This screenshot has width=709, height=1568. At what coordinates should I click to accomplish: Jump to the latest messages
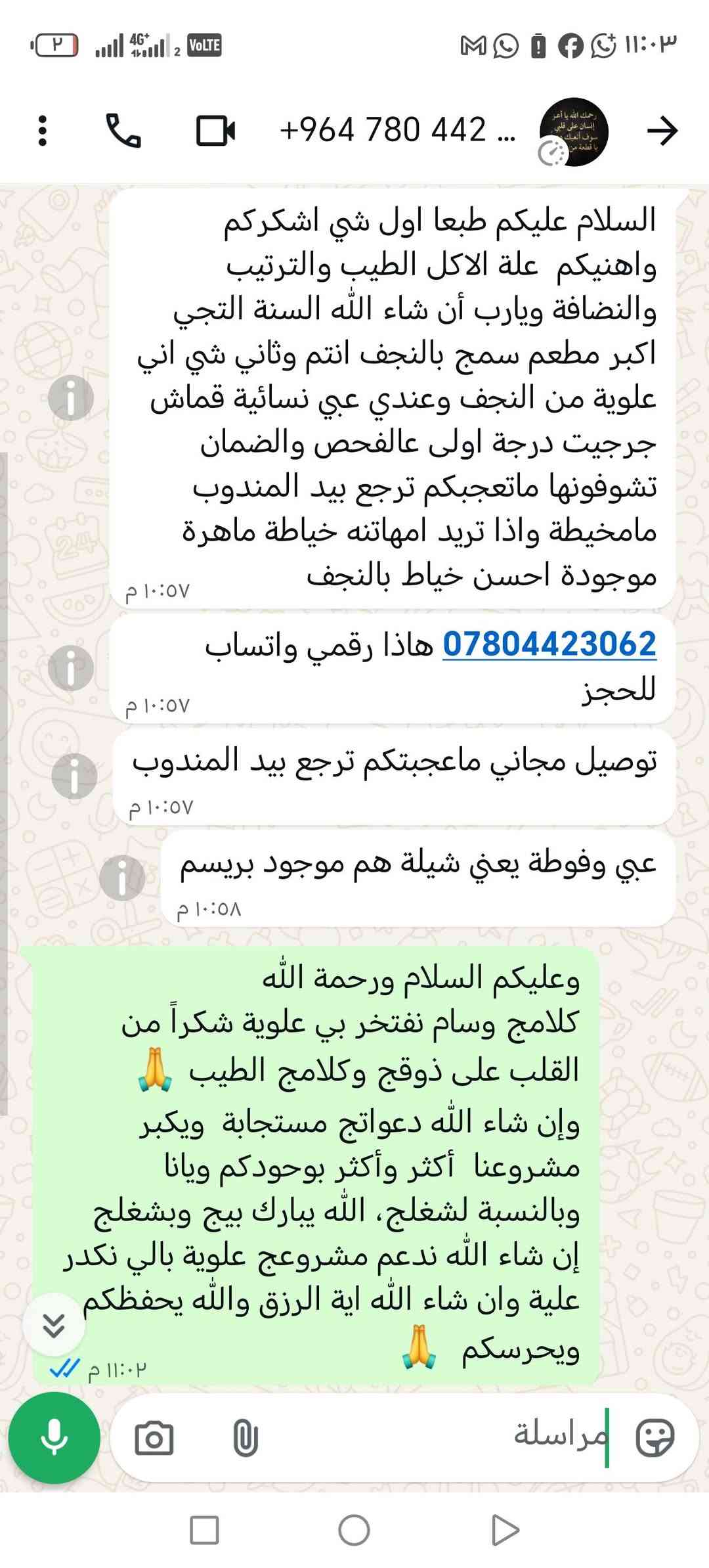[x=54, y=1324]
